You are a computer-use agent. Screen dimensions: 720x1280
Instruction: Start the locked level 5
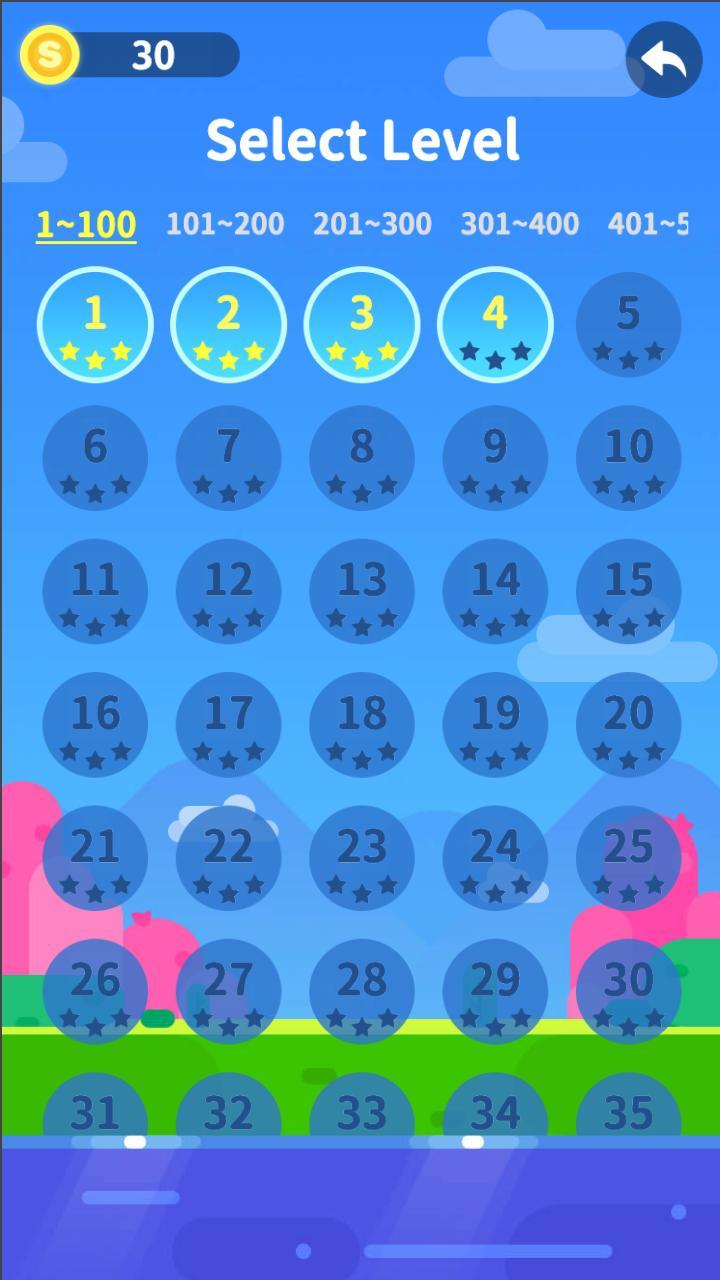pyautogui.click(x=629, y=325)
